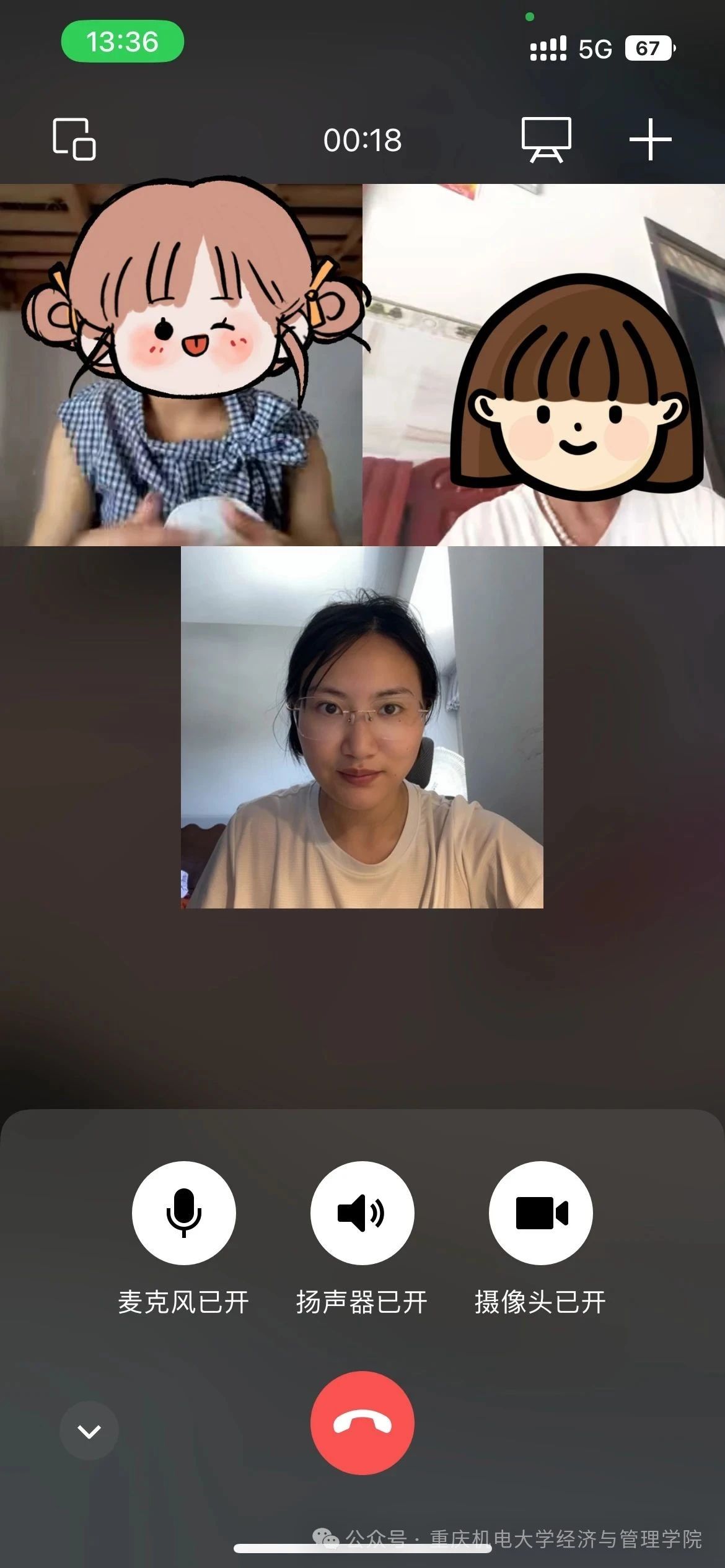This screenshot has width=725, height=1568.
Task: Collapse the call controls panel
Action: 89,1431
